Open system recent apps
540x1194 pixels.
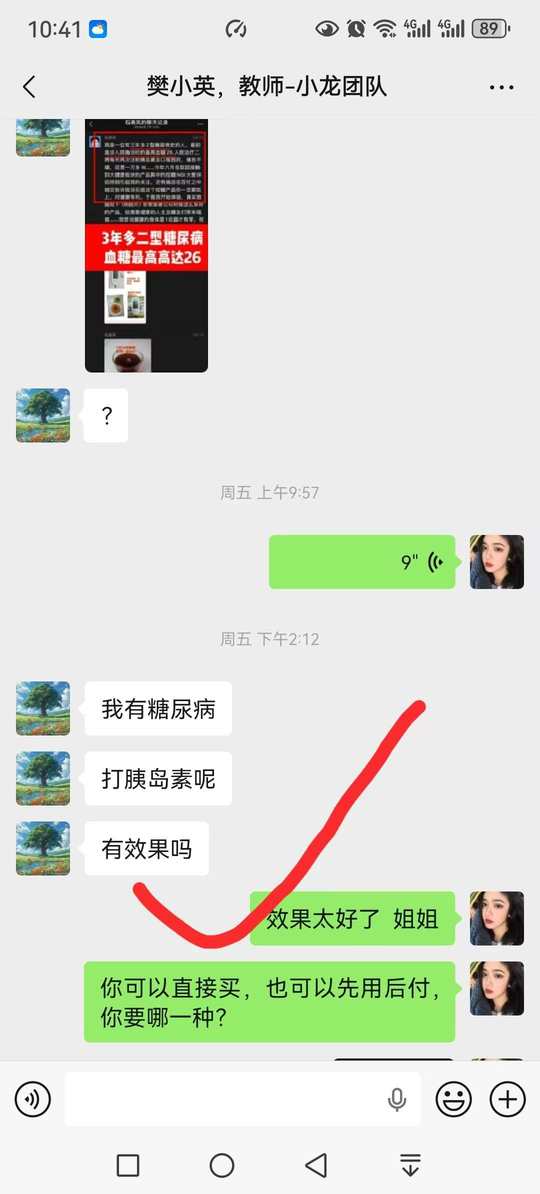[127, 1165]
